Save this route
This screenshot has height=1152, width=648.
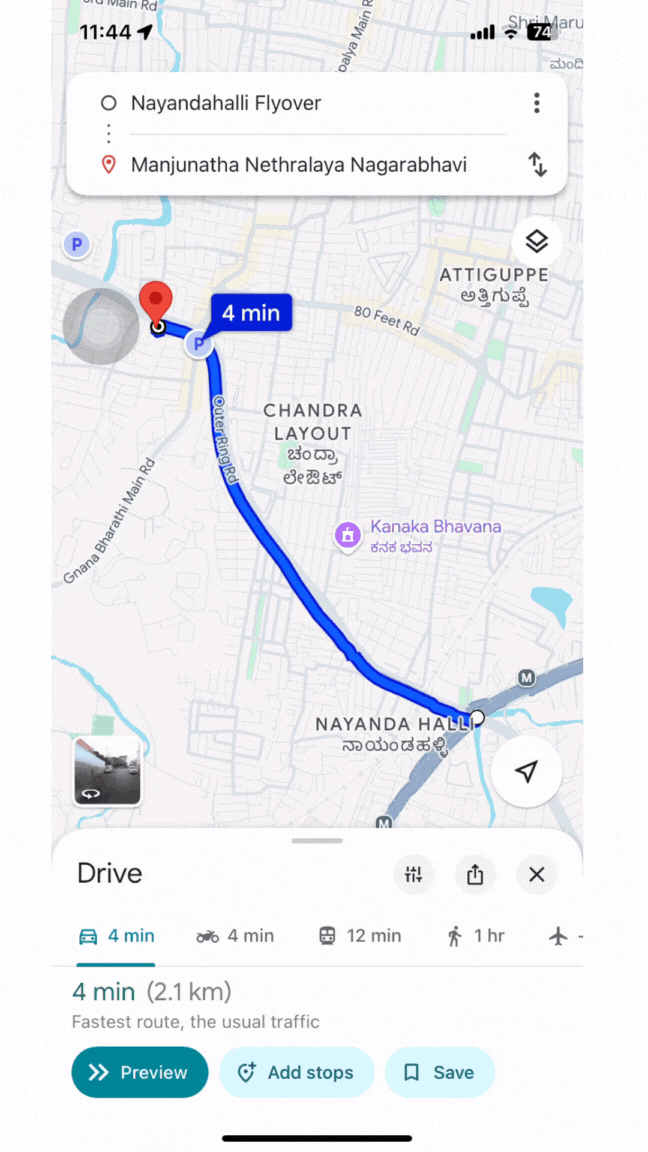[439, 1072]
